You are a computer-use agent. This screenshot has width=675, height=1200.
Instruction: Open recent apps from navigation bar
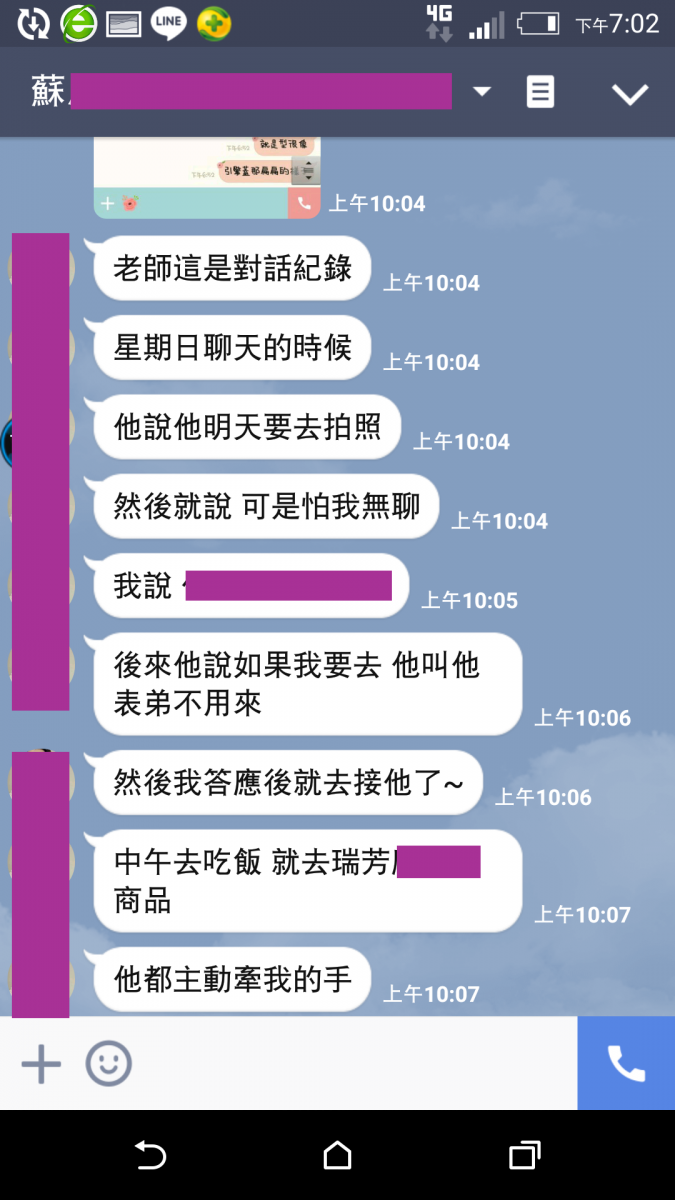(x=524, y=1156)
